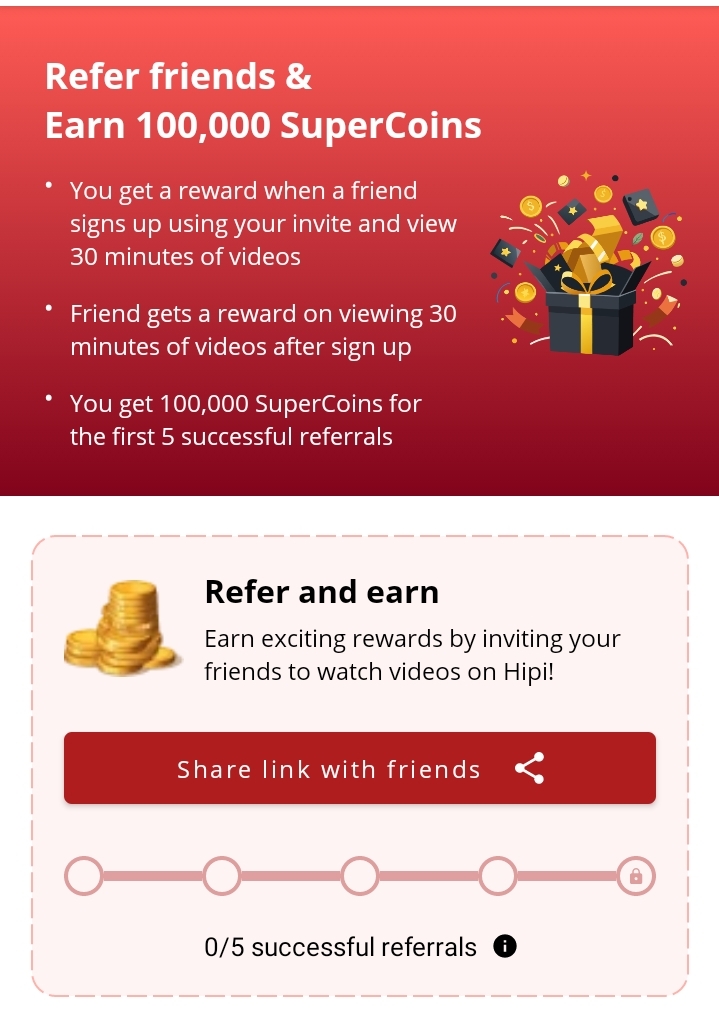The width and height of the screenshot is (719, 1009).
Task: Share link with friends
Action: [360, 768]
